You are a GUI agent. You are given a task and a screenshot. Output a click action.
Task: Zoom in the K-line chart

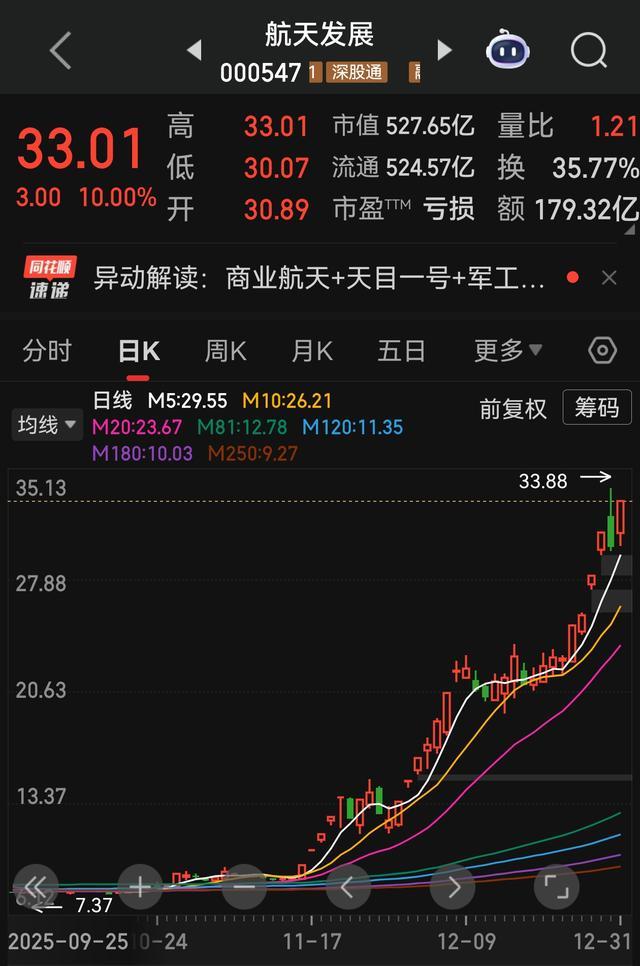click(x=140, y=886)
